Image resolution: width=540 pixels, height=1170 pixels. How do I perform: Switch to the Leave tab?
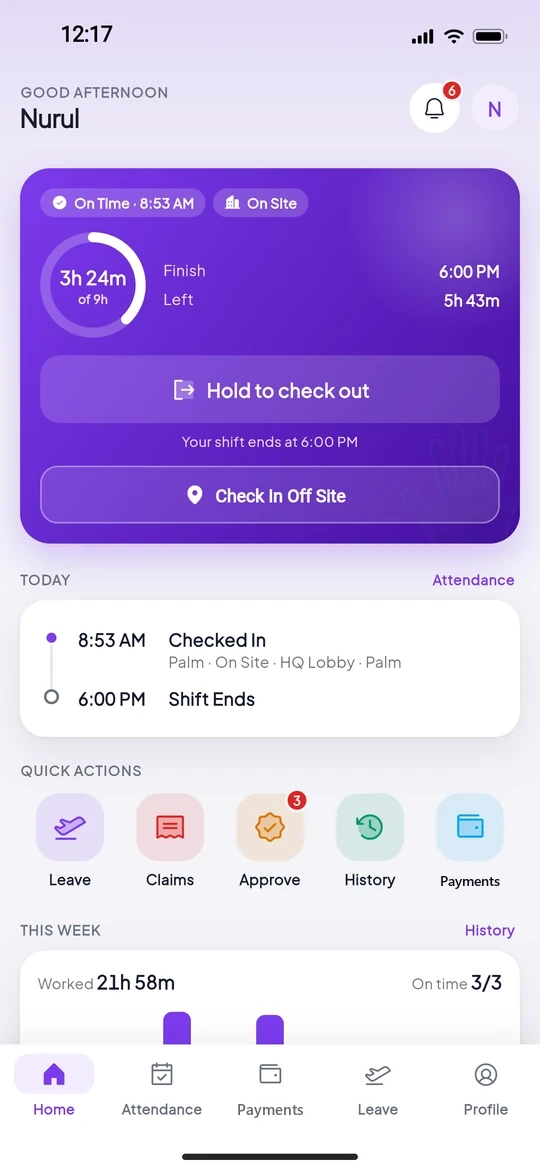(x=377, y=1089)
